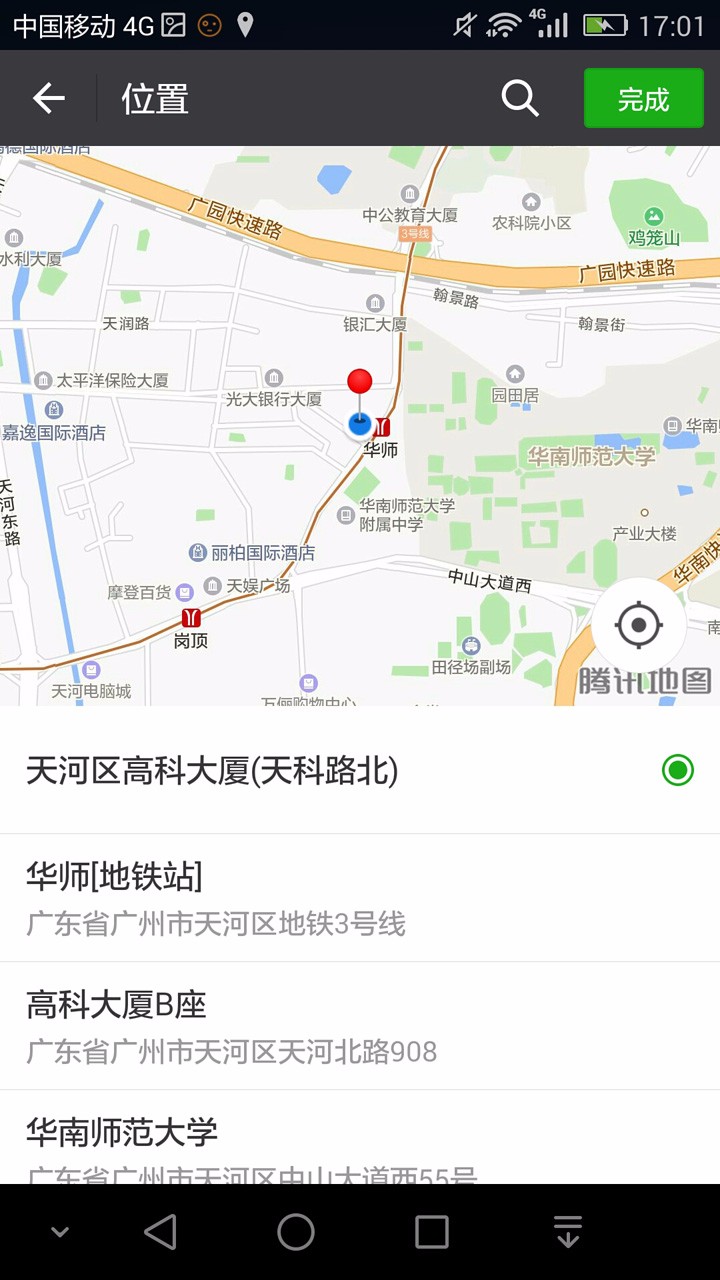Go back using the top-left arrow

point(48,98)
